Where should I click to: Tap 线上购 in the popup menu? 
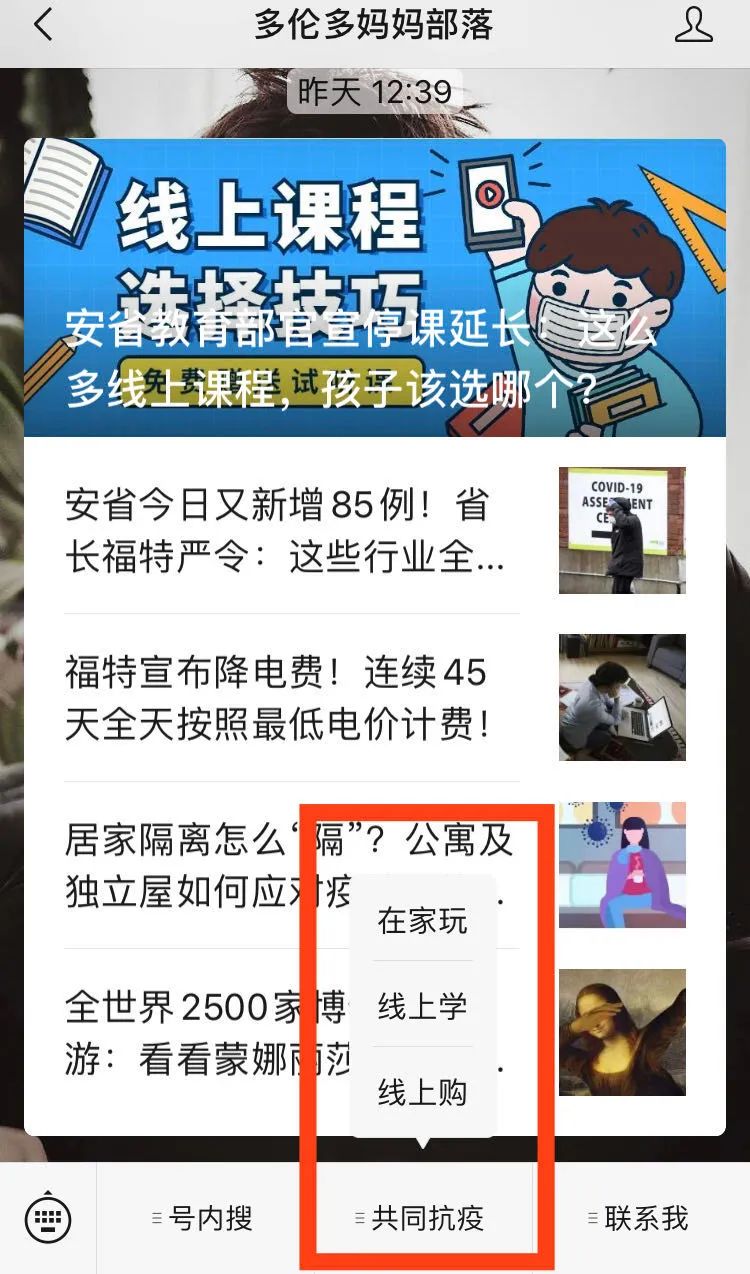coord(423,1092)
